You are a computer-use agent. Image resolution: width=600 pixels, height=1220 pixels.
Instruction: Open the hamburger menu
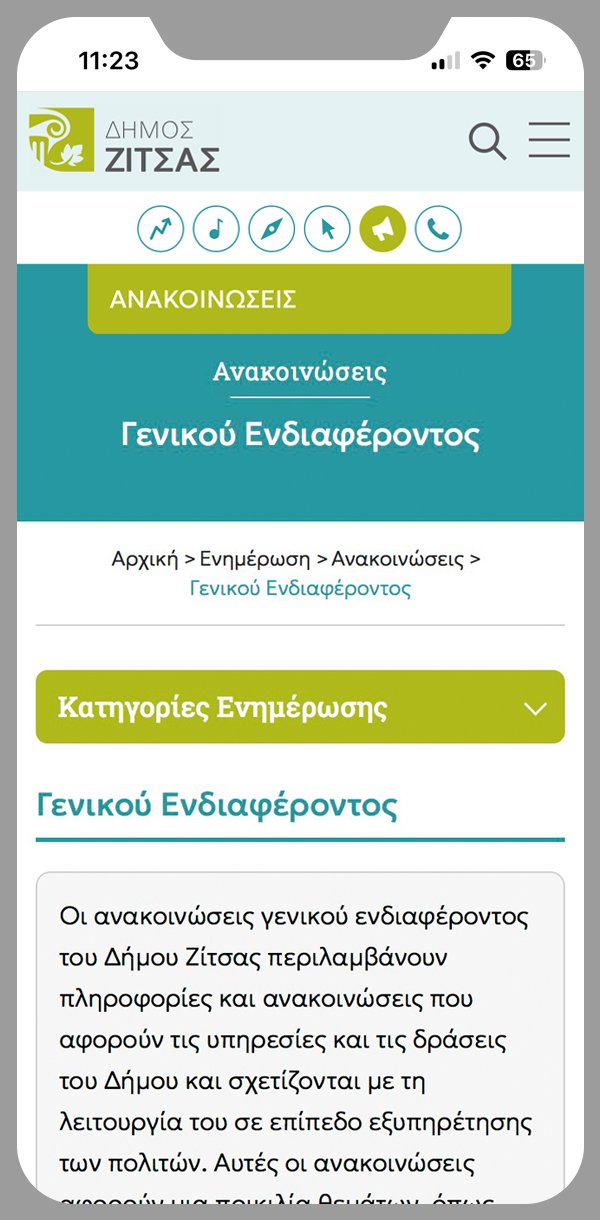[x=549, y=140]
